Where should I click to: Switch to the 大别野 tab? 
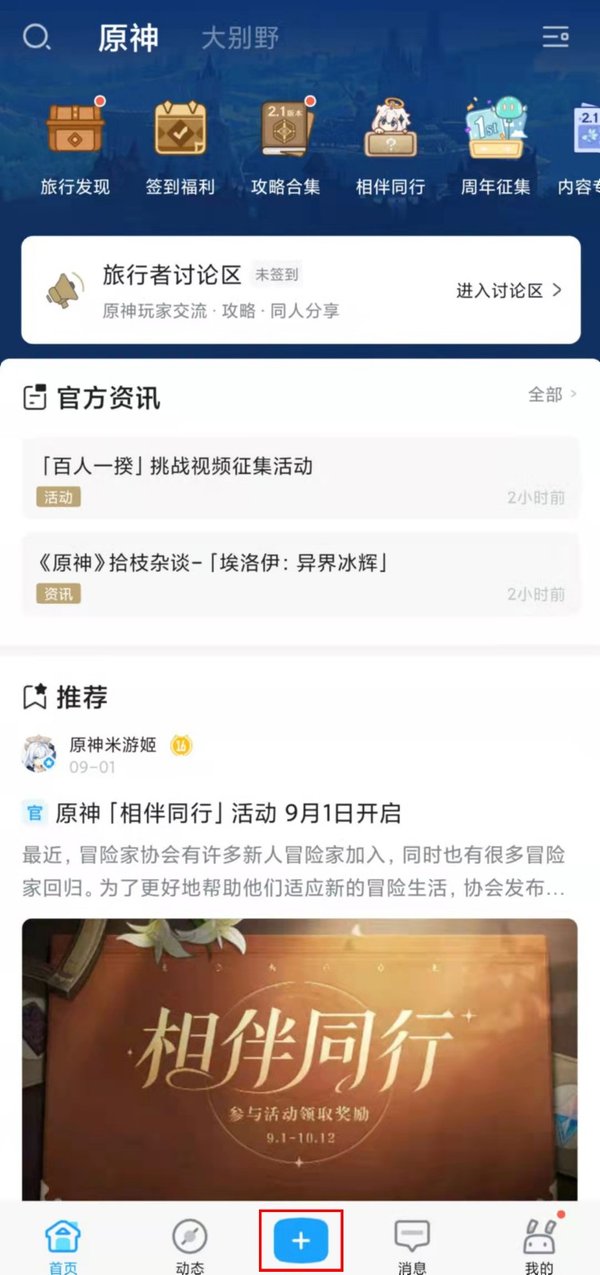239,39
